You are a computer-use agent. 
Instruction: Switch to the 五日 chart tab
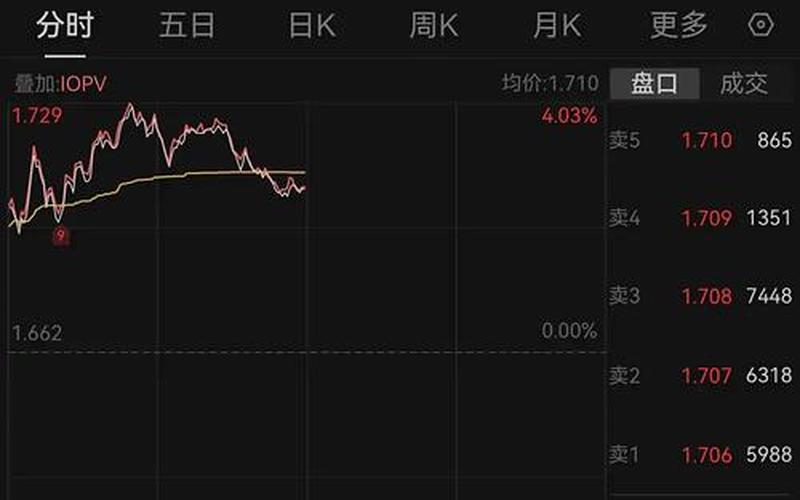point(187,26)
